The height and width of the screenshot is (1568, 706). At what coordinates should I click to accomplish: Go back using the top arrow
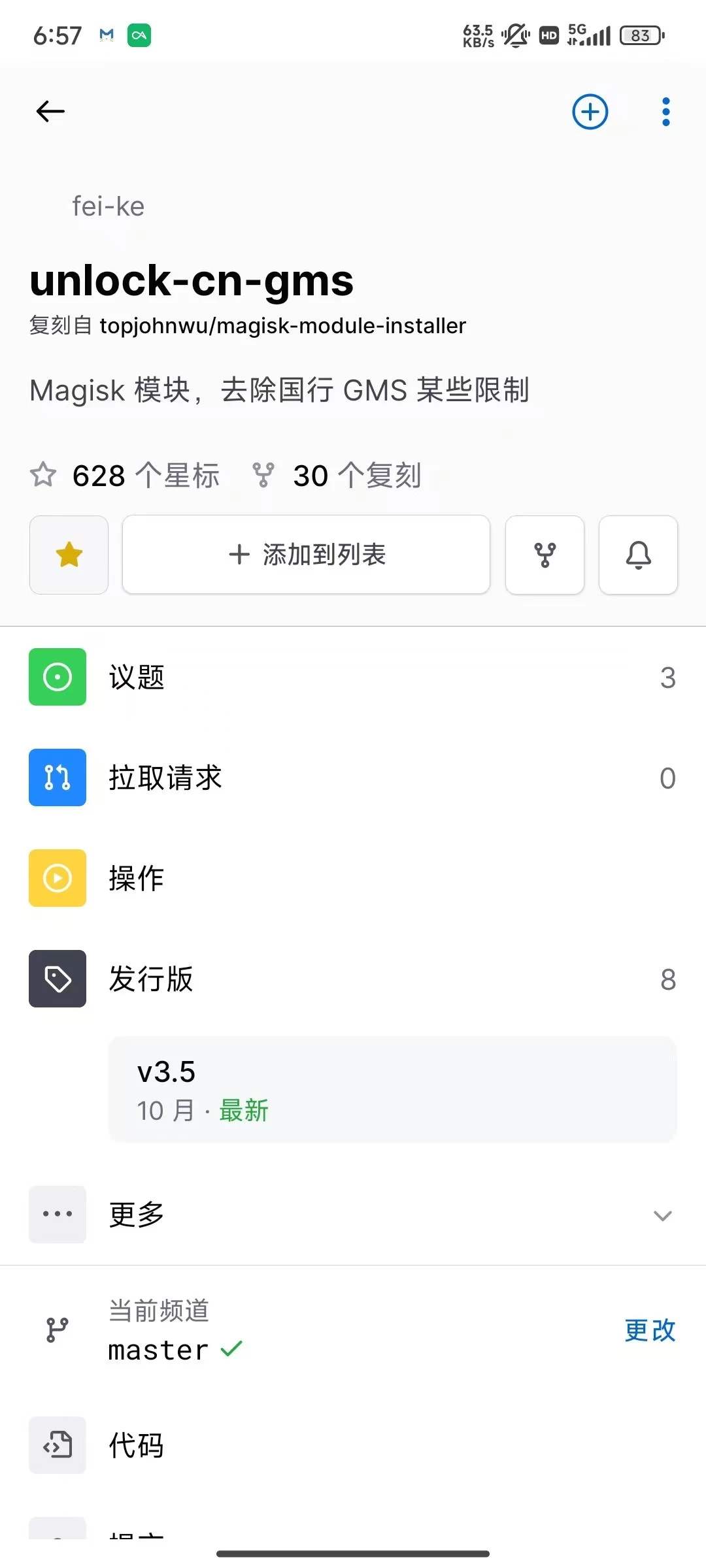pos(50,112)
